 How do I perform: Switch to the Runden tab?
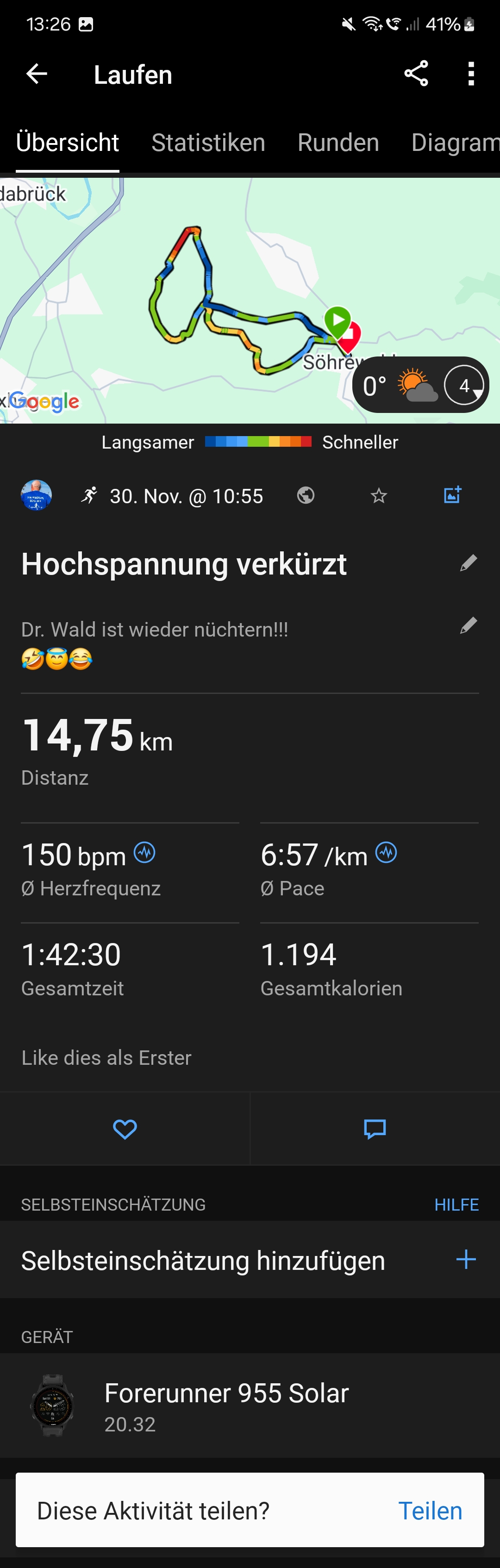tap(338, 143)
